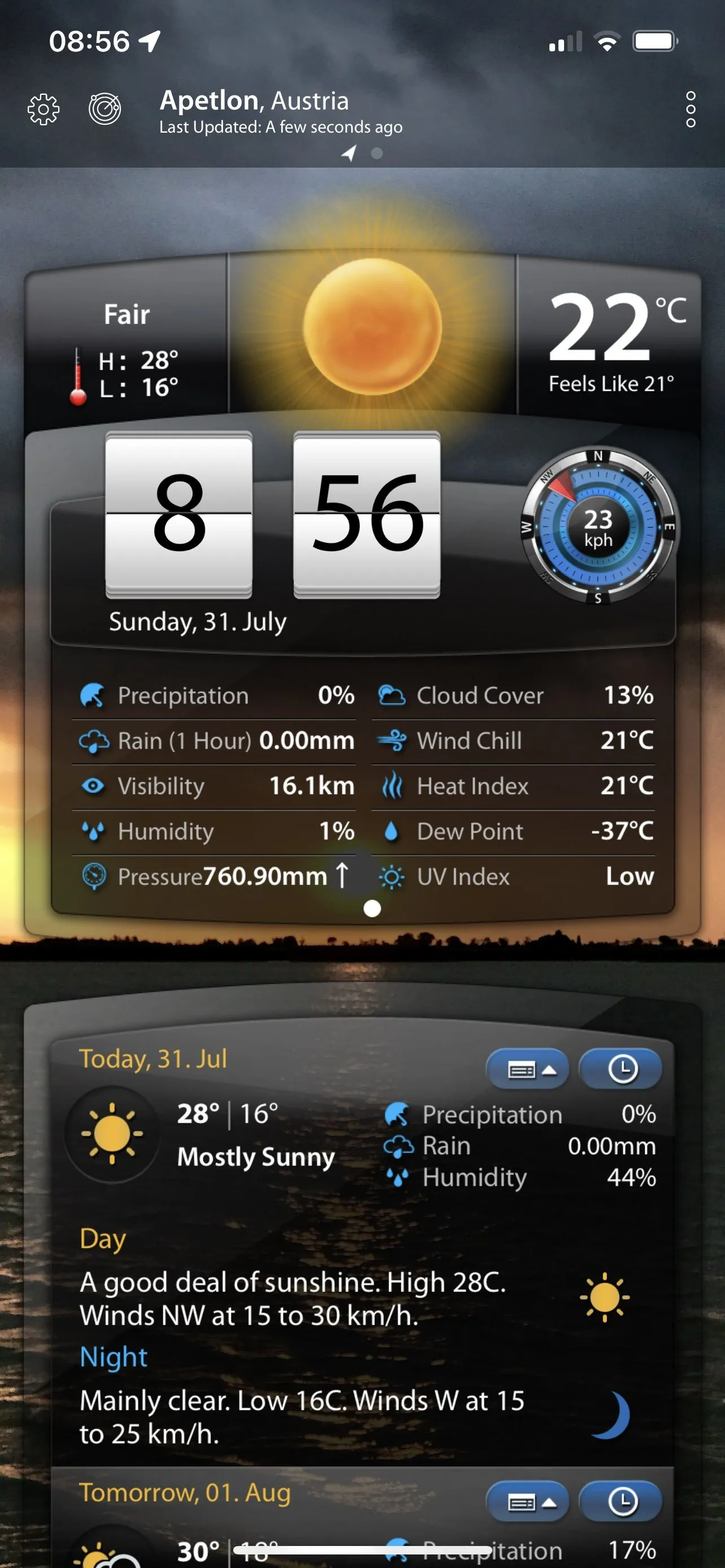Expand tomorrow's forecast details

click(x=528, y=1503)
